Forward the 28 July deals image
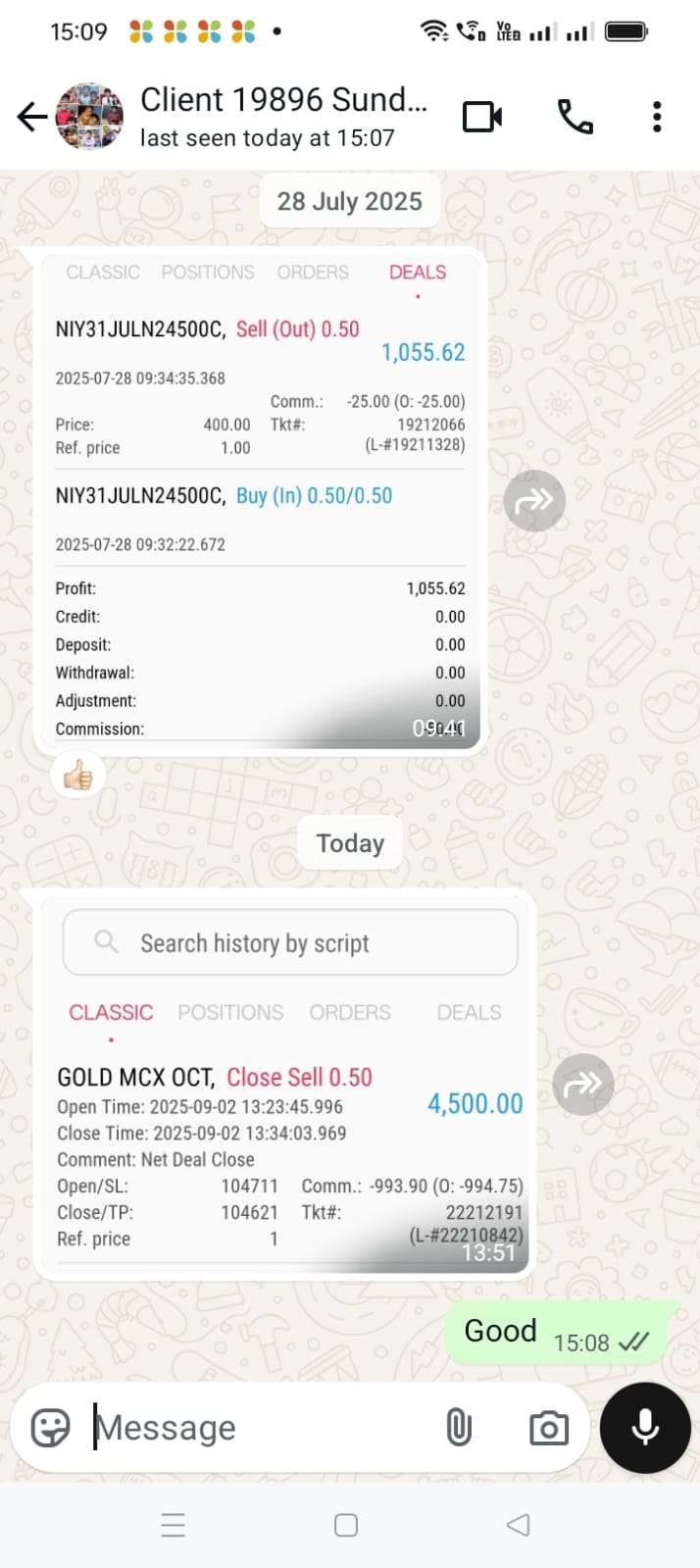700x1568 pixels. (534, 501)
